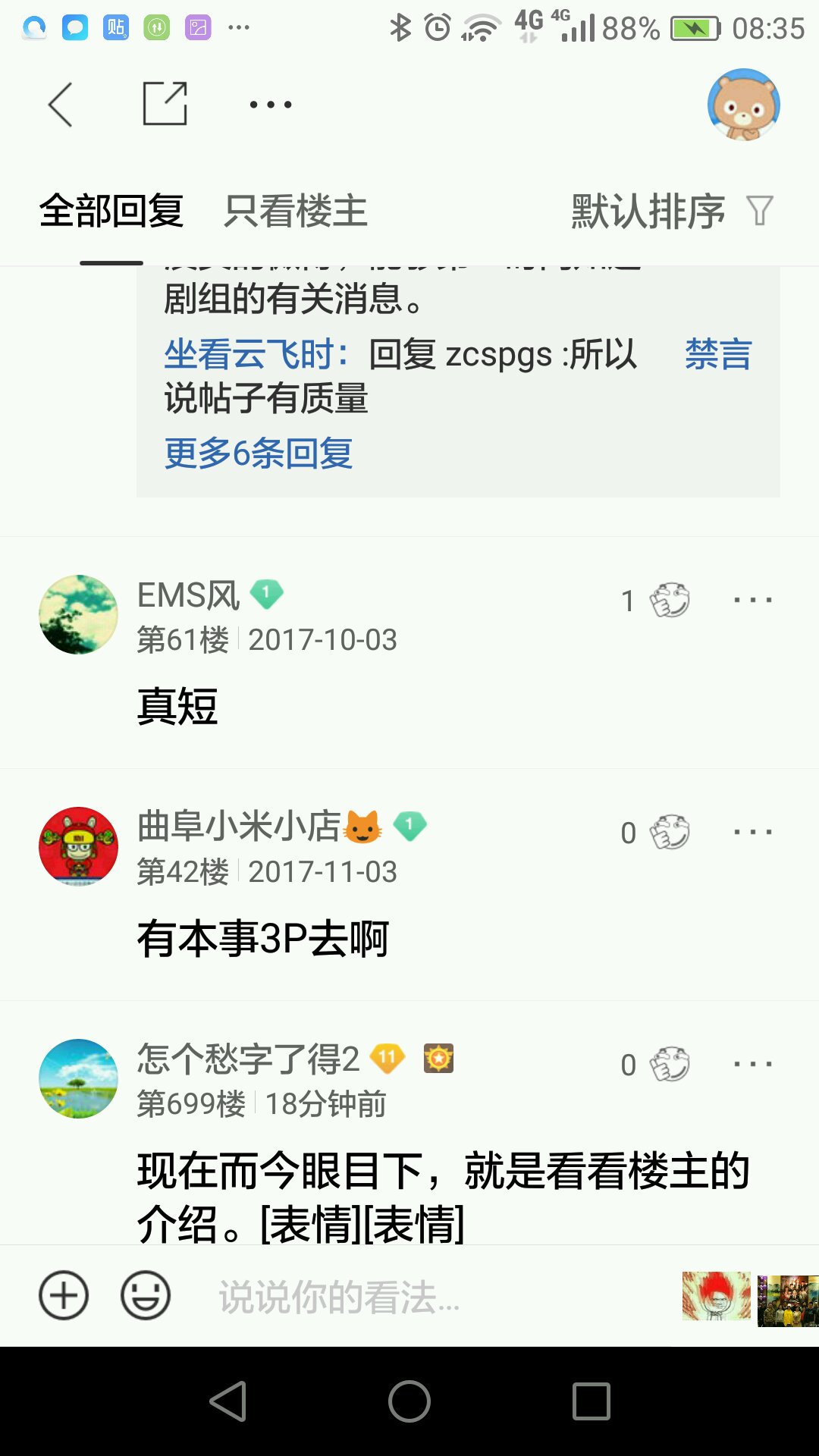Viewport: 819px width, 1456px height.
Task: Tap 禁言 to mute 坐看云飞时
Action: click(x=718, y=354)
